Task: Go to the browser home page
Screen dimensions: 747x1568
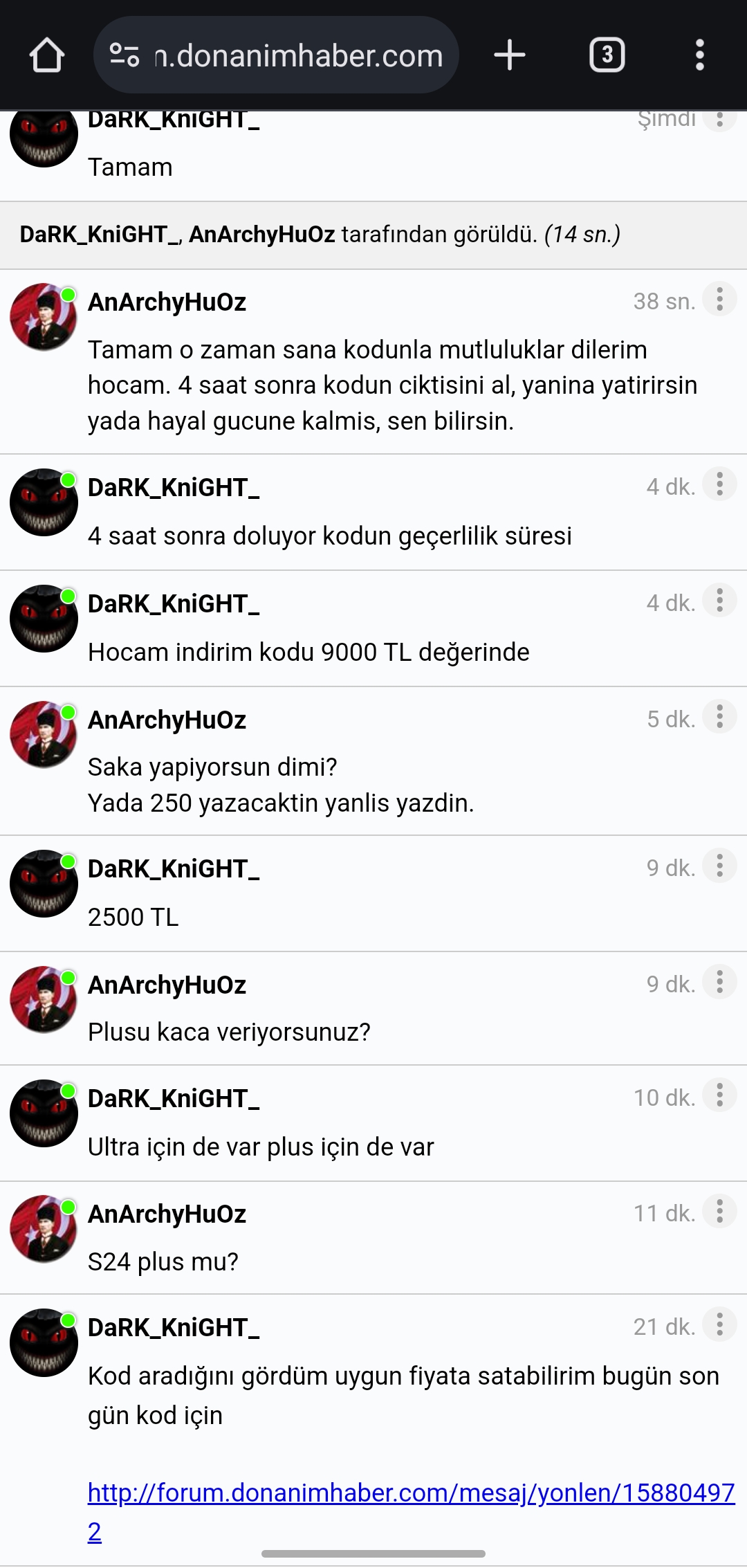Action: click(x=47, y=55)
